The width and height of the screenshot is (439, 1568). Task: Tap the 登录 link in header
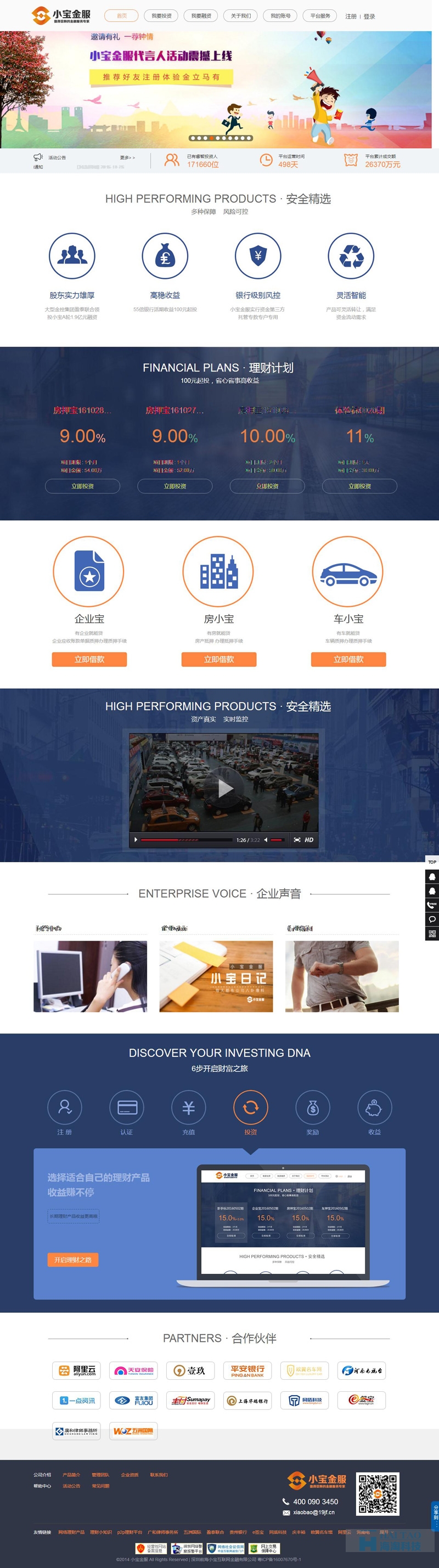(x=369, y=16)
